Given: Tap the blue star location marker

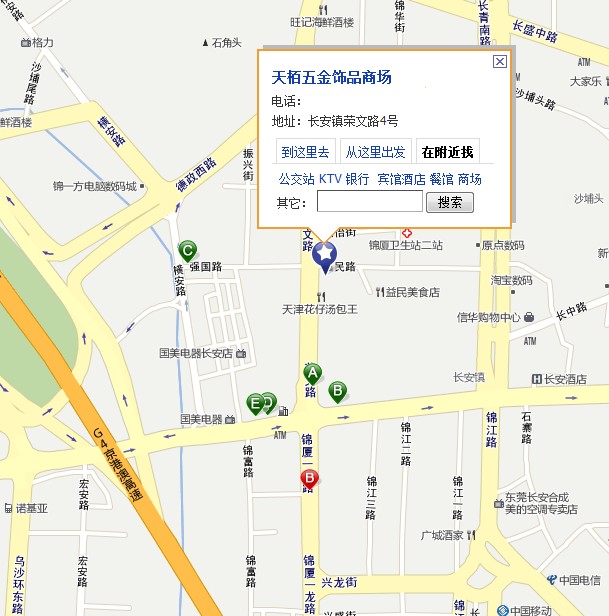Looking at the screenshot, I should pyautogui.click(x=325, y=256).
